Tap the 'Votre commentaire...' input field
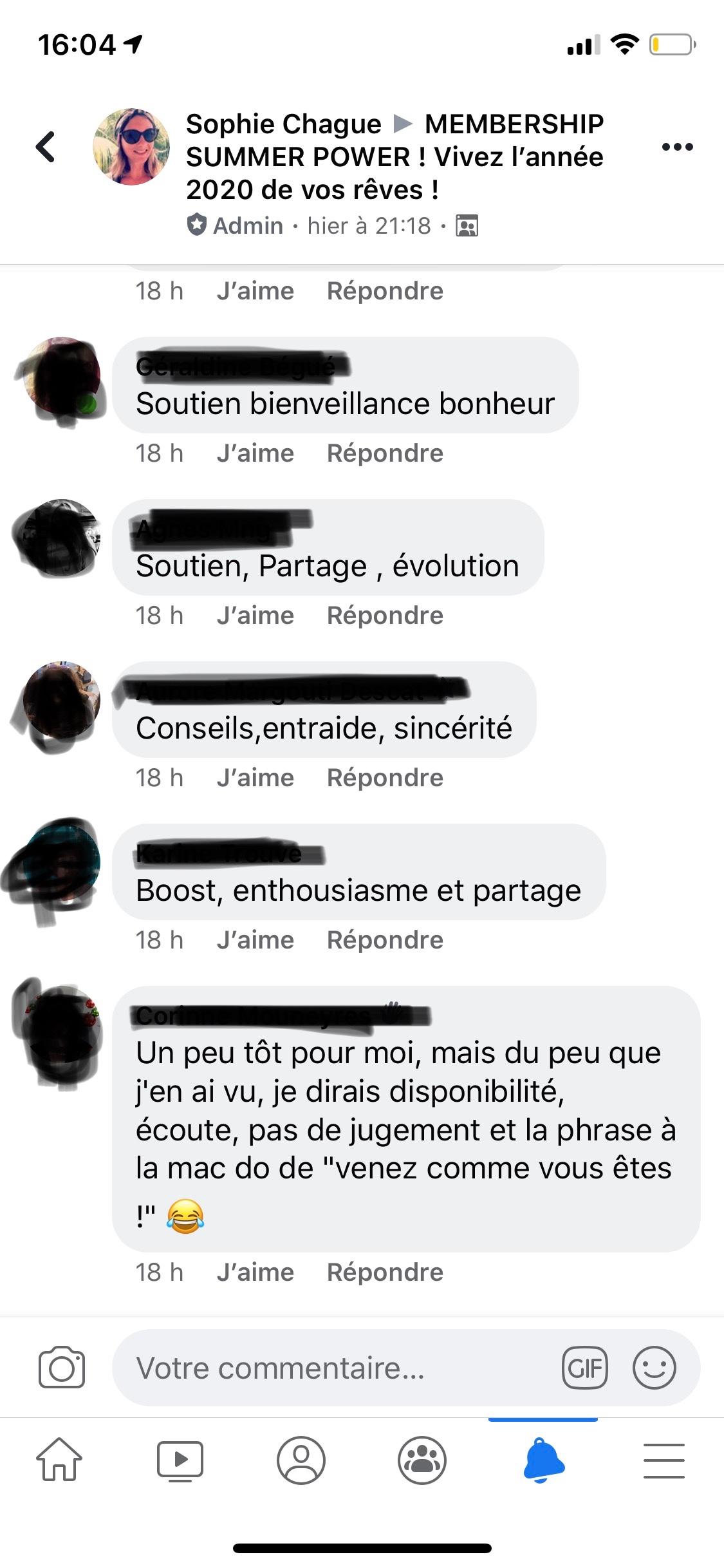 (335, 1368)
